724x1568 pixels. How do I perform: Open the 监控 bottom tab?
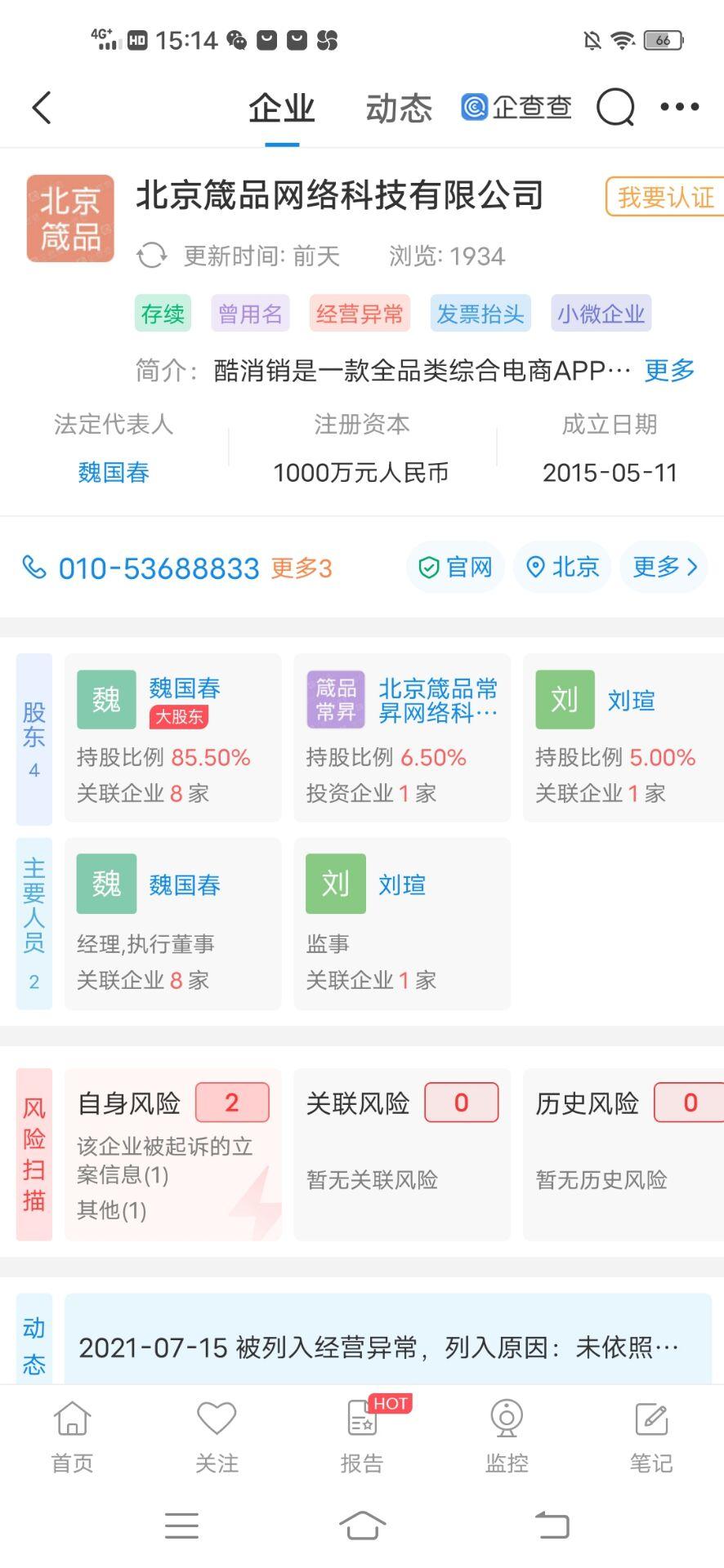tap(507, 1437)
